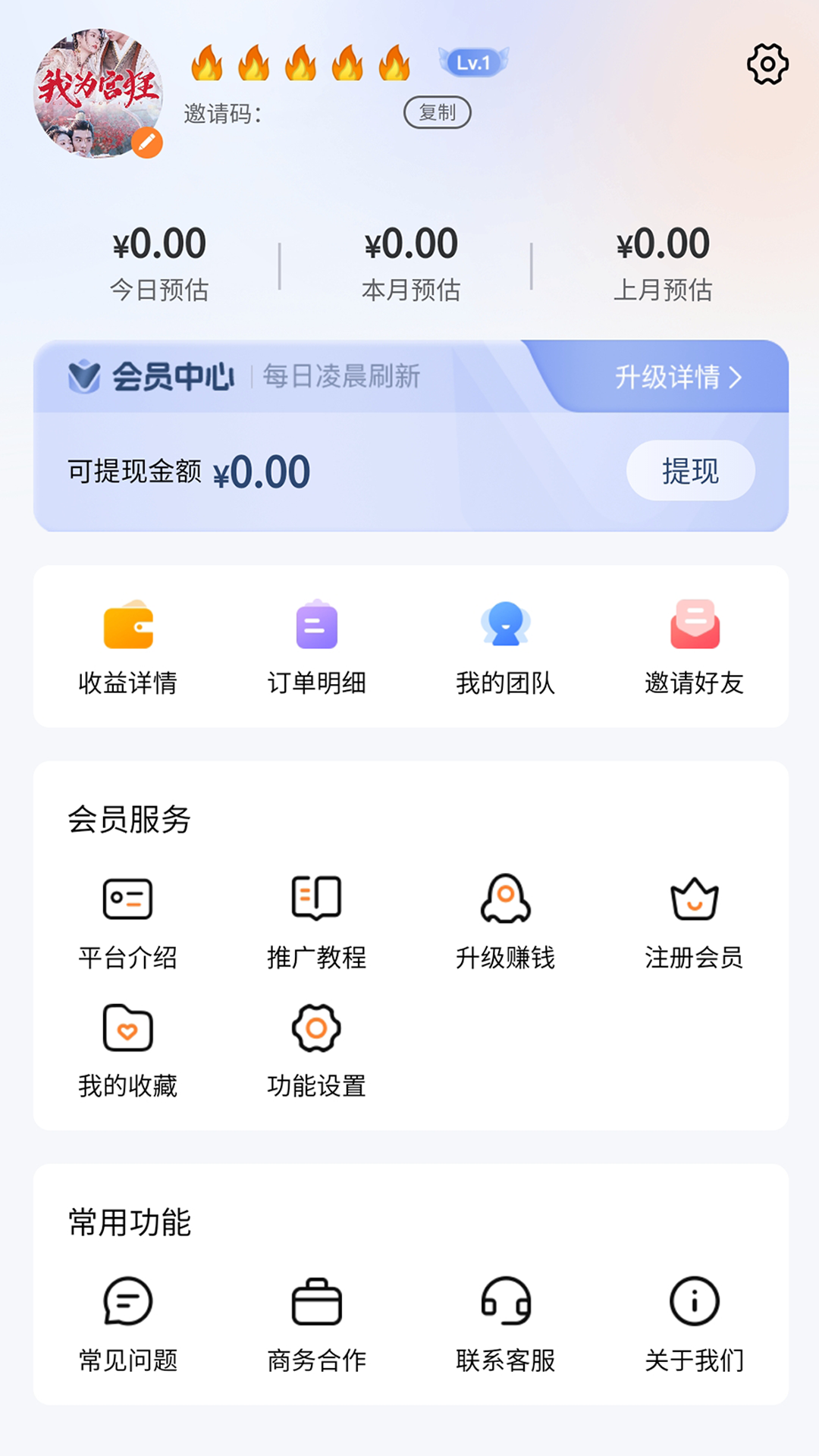Open settings via the gear icon
The height and width of the screenshot is (1456, 819).
(x=767, y=64)
